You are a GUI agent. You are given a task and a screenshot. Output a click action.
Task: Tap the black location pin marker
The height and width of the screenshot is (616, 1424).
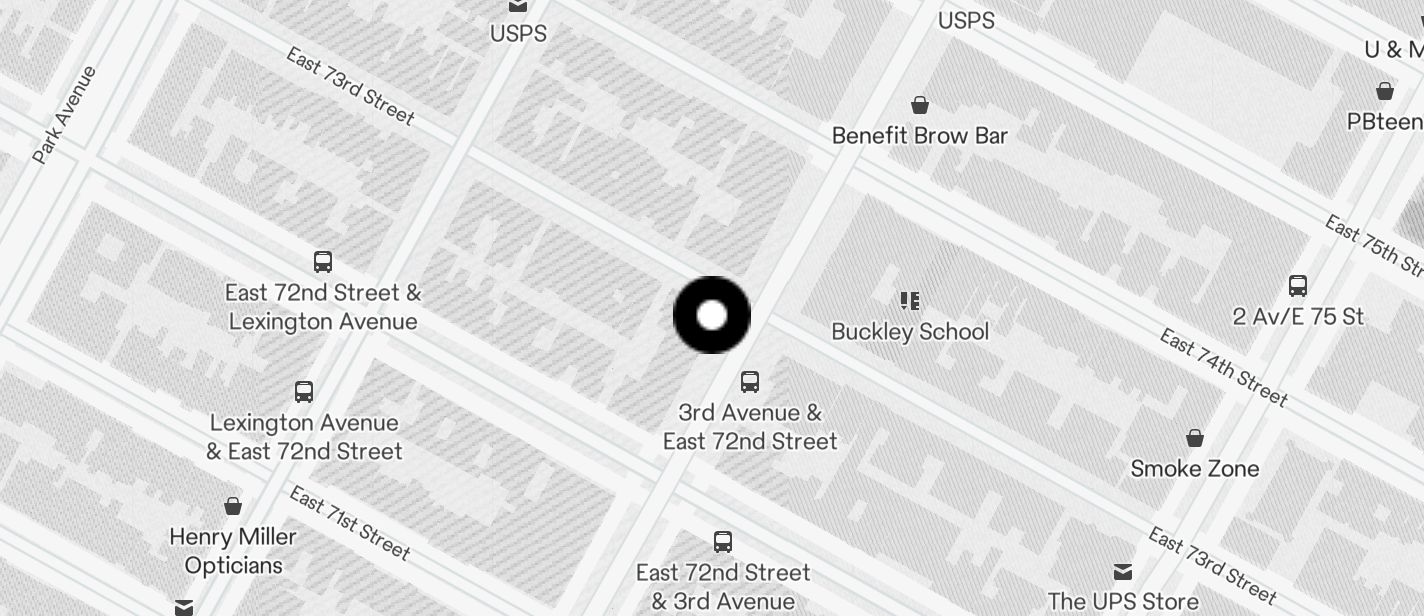(x=712, y=315)
